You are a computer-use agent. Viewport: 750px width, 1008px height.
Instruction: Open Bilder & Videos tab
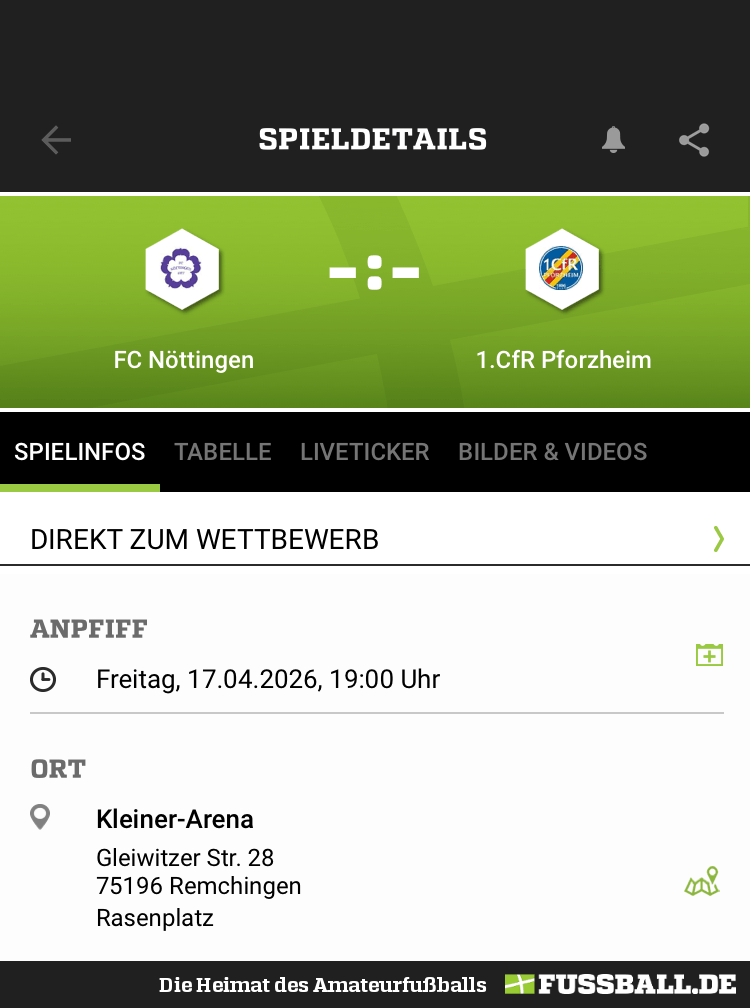pos(552,452)
